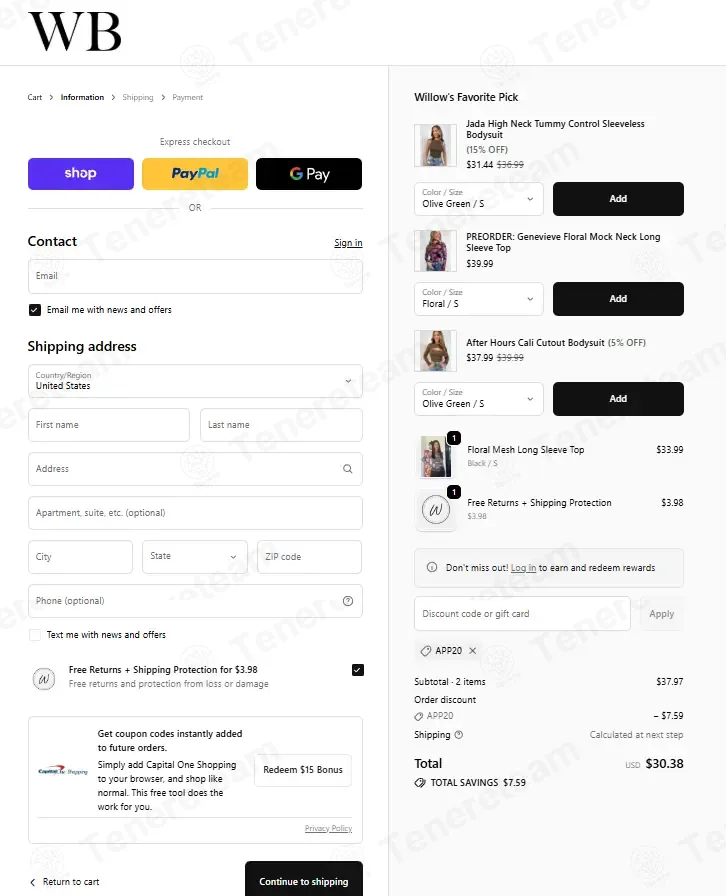Viewport: 726px width, 896px height.
Task: Open Color/Size dropdown for Genevieve Floral Top
Action: (479, 299)
